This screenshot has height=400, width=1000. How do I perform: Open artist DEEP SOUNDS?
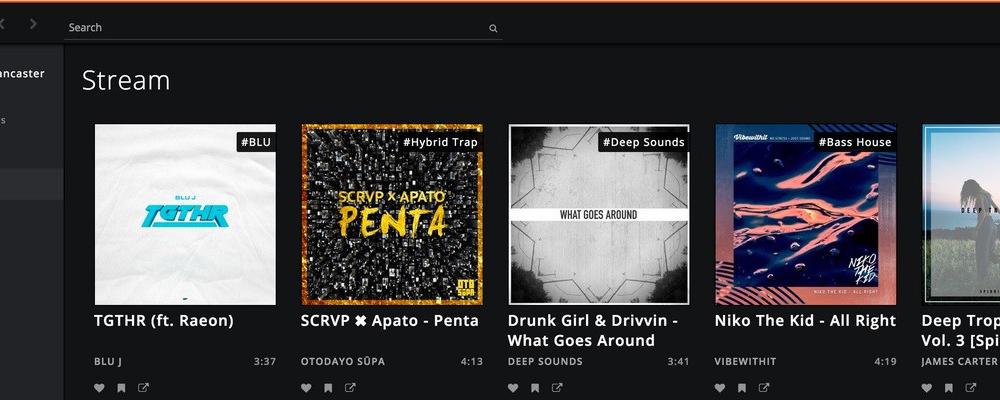[x=544, y=361]
